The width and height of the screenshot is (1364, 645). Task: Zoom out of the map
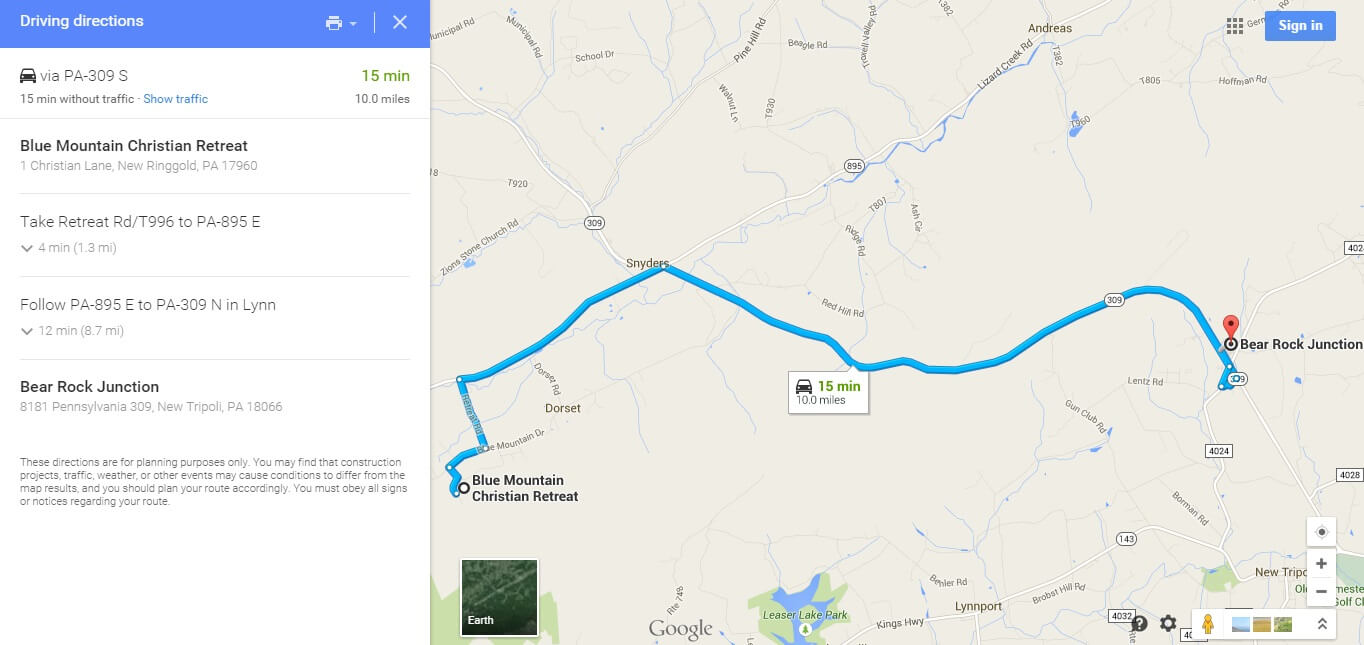pyautogui.click(x=1321, y=591)
